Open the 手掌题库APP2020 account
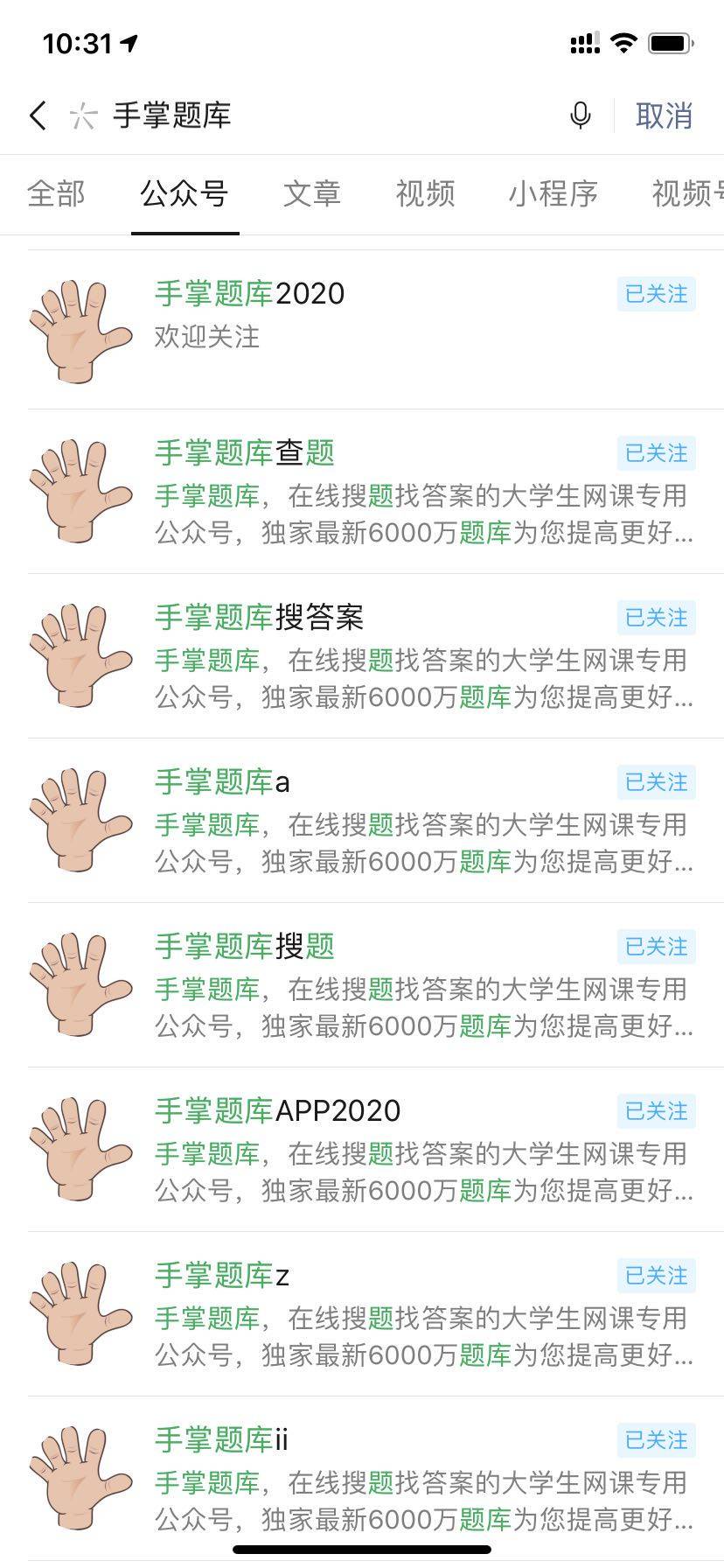The image size is (724, 1568). click(x=362, y=1150)
